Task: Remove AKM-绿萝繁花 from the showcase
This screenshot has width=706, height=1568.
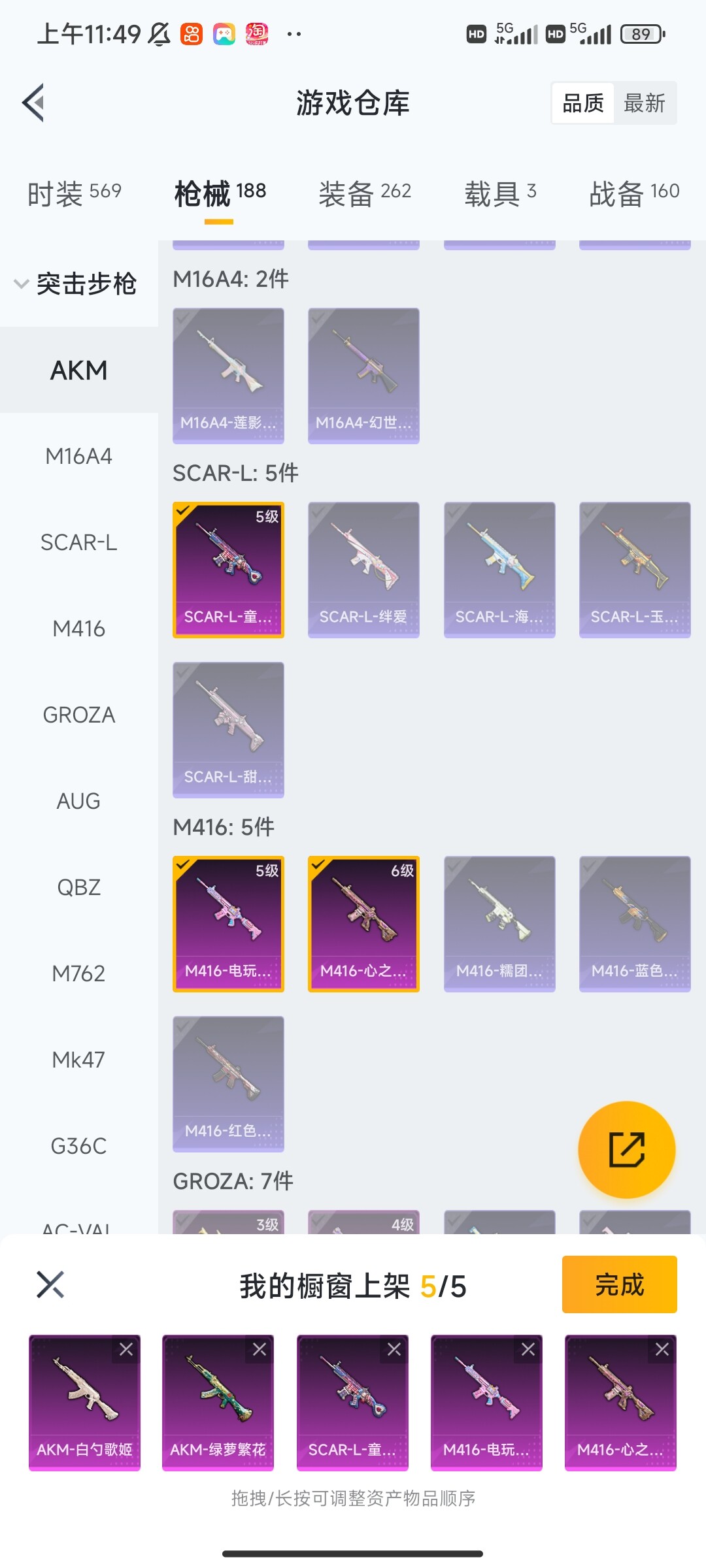Action: (x=260, y=1349)
